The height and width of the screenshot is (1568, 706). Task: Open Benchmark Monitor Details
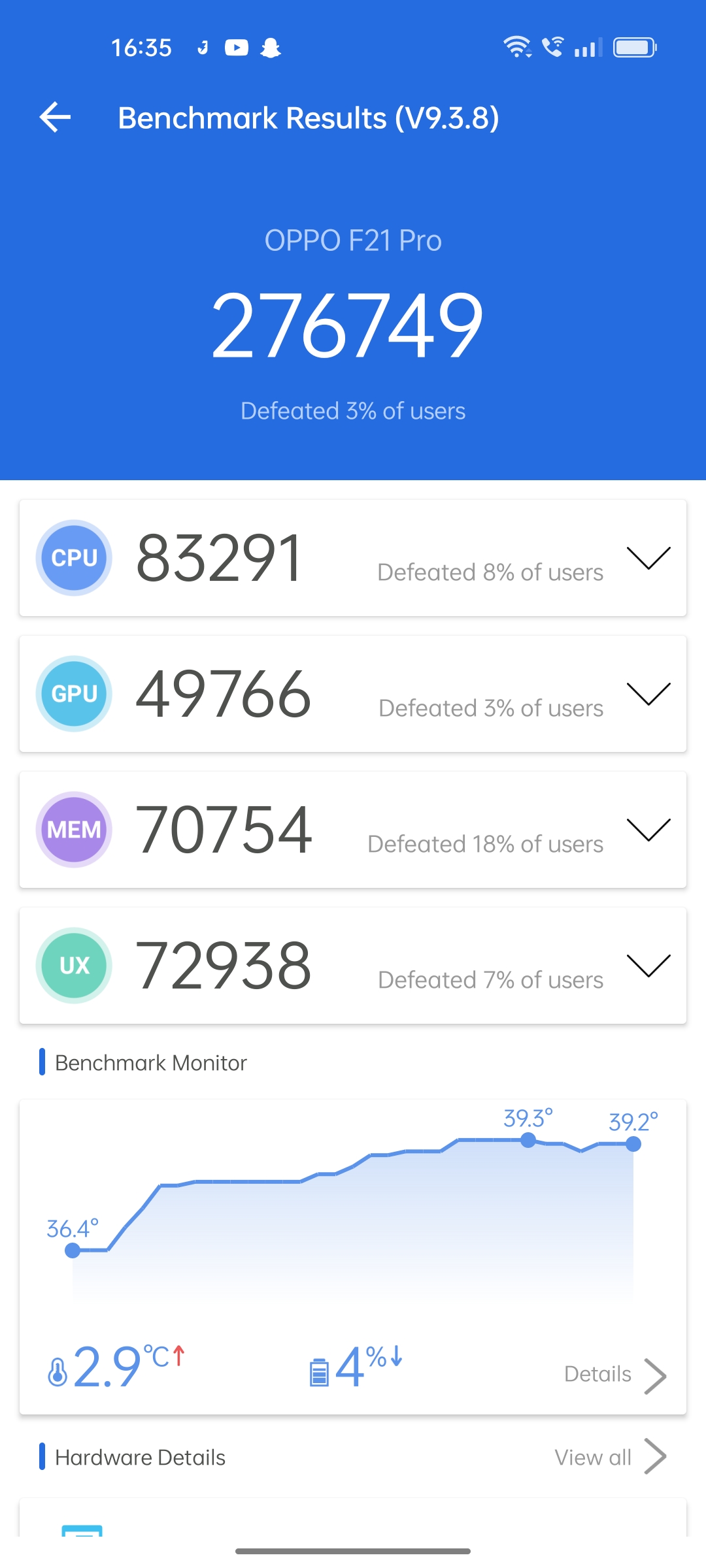614,1375
